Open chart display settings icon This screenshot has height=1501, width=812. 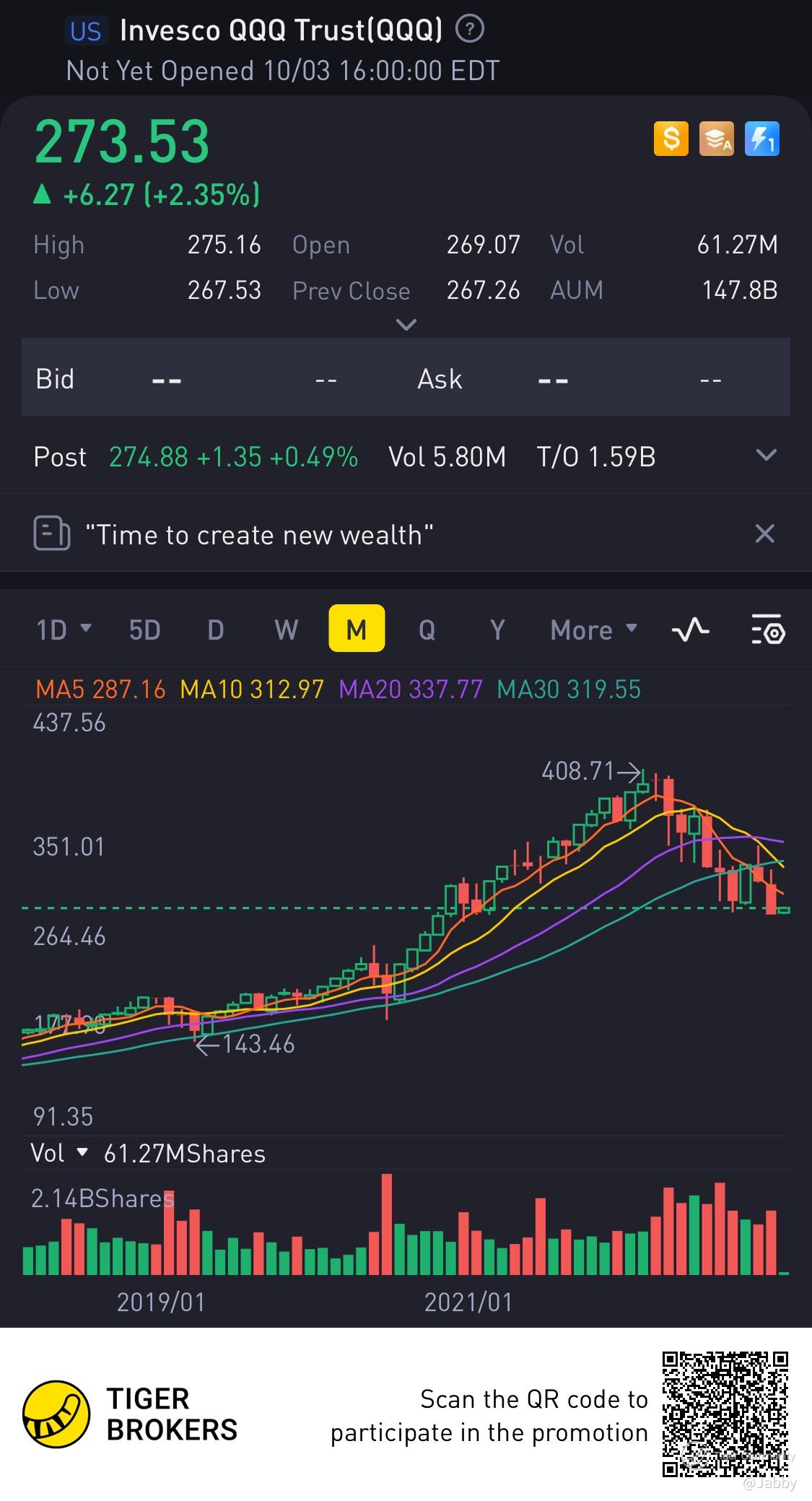click(768, 629)
